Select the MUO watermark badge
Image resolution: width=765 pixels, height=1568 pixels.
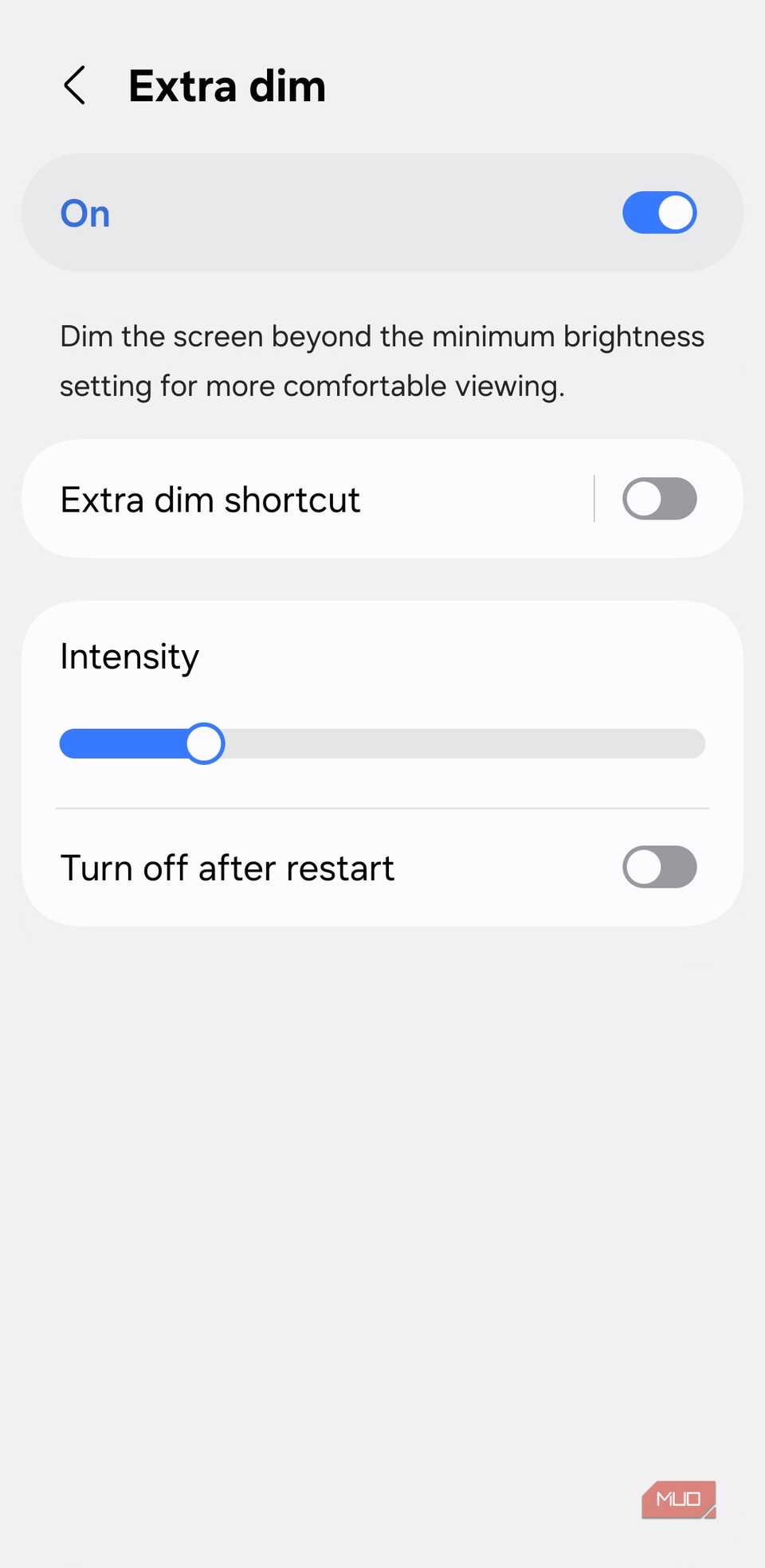[x=678, y=1499]
